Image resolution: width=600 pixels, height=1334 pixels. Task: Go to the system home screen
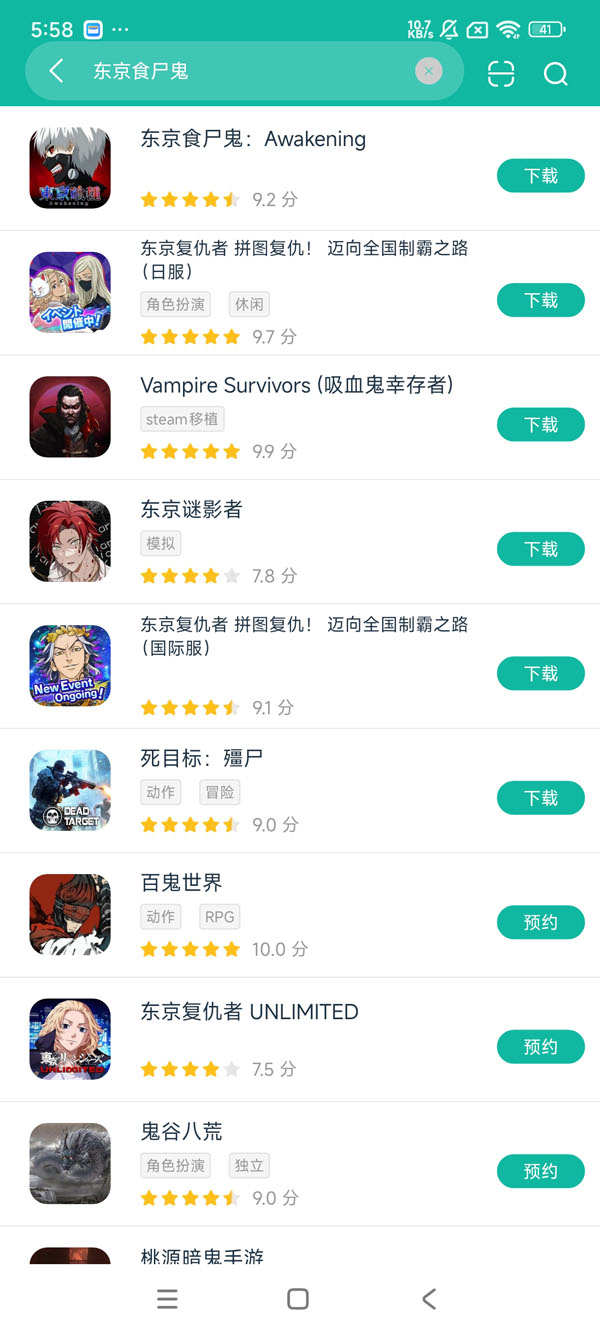(298, 1298)
